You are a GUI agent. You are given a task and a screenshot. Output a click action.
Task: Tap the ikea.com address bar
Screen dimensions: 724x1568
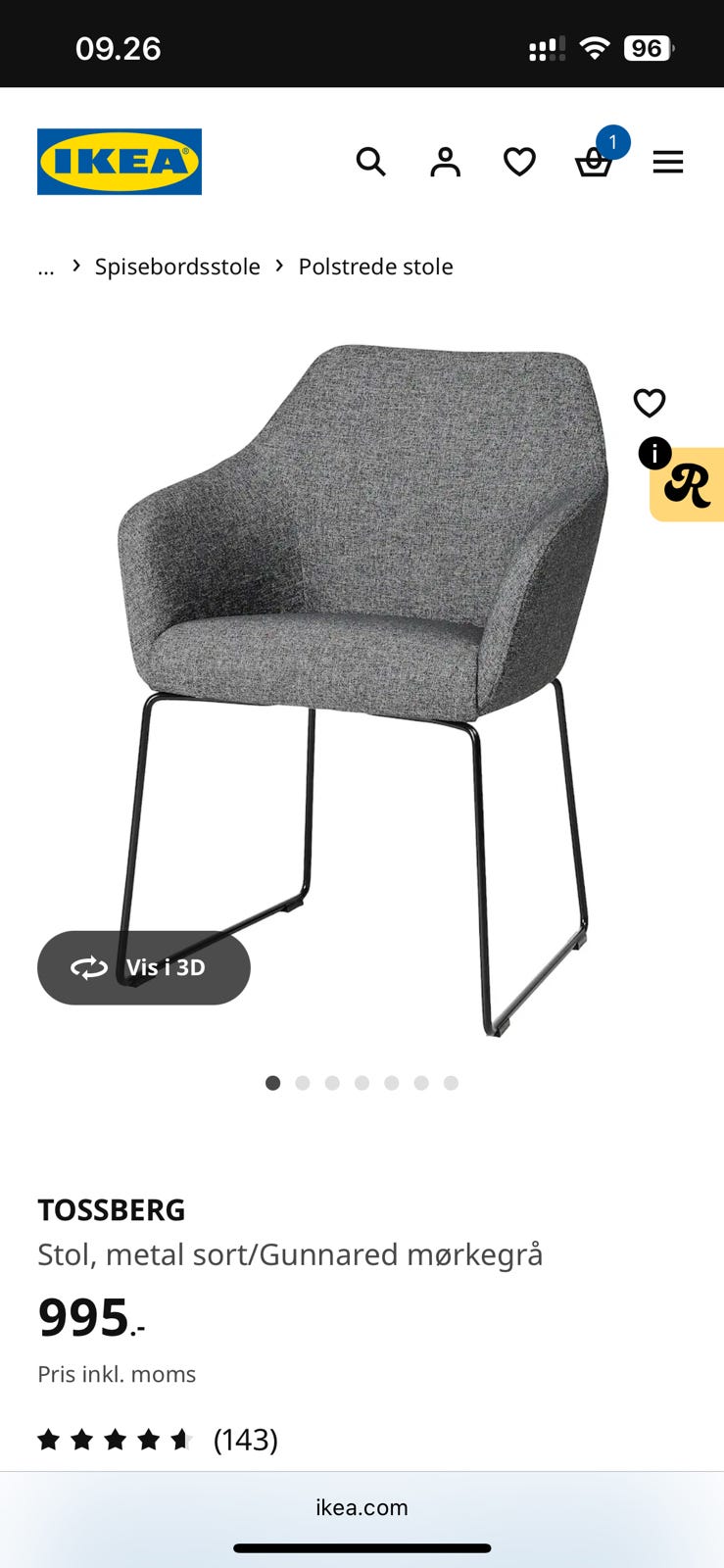tap(362, 1507)
